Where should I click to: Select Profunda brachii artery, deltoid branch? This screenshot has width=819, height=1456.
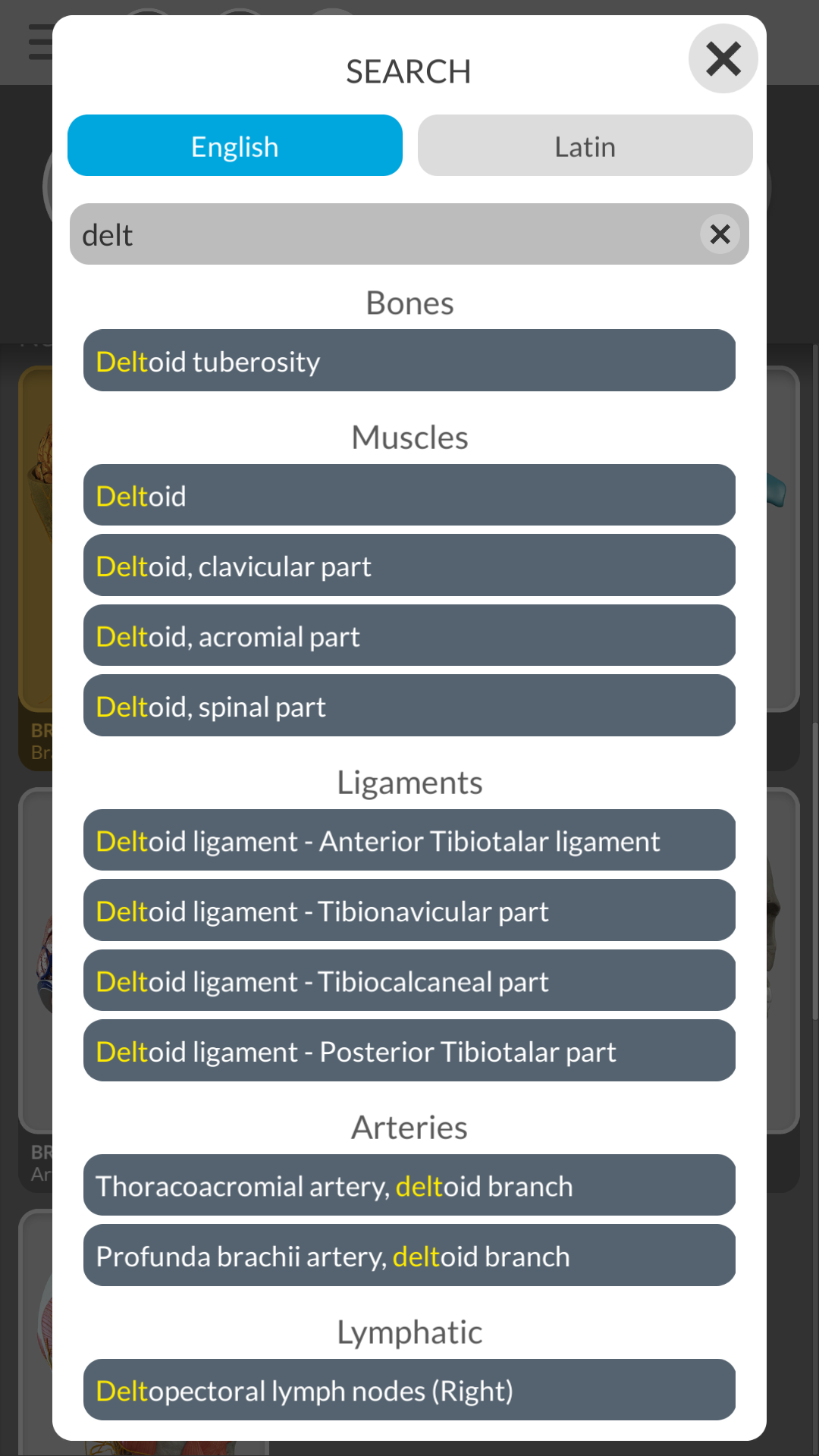pyautogui.click(x=409, y=1255)
